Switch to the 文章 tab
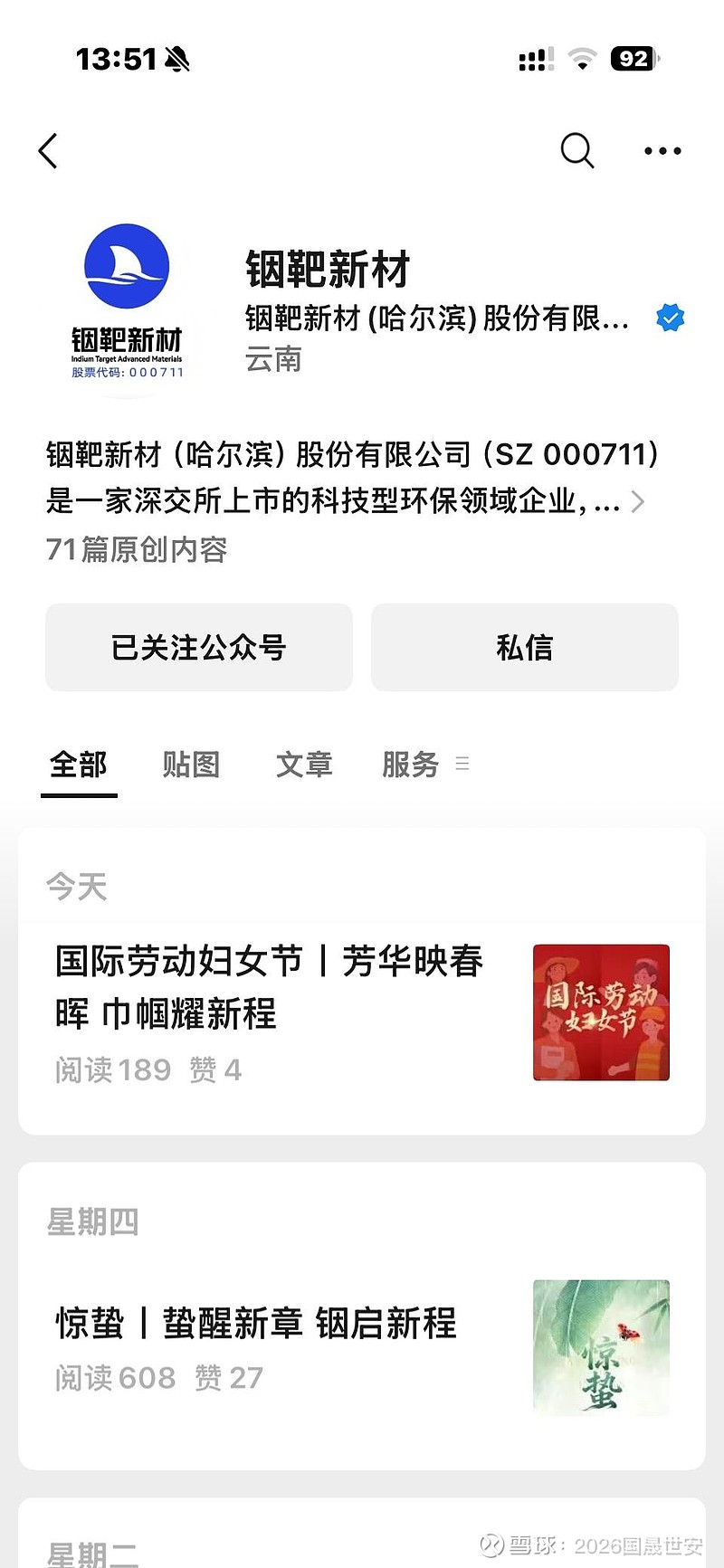The height and width of the screenshot is (1568, 724). (x=304, y=765)
